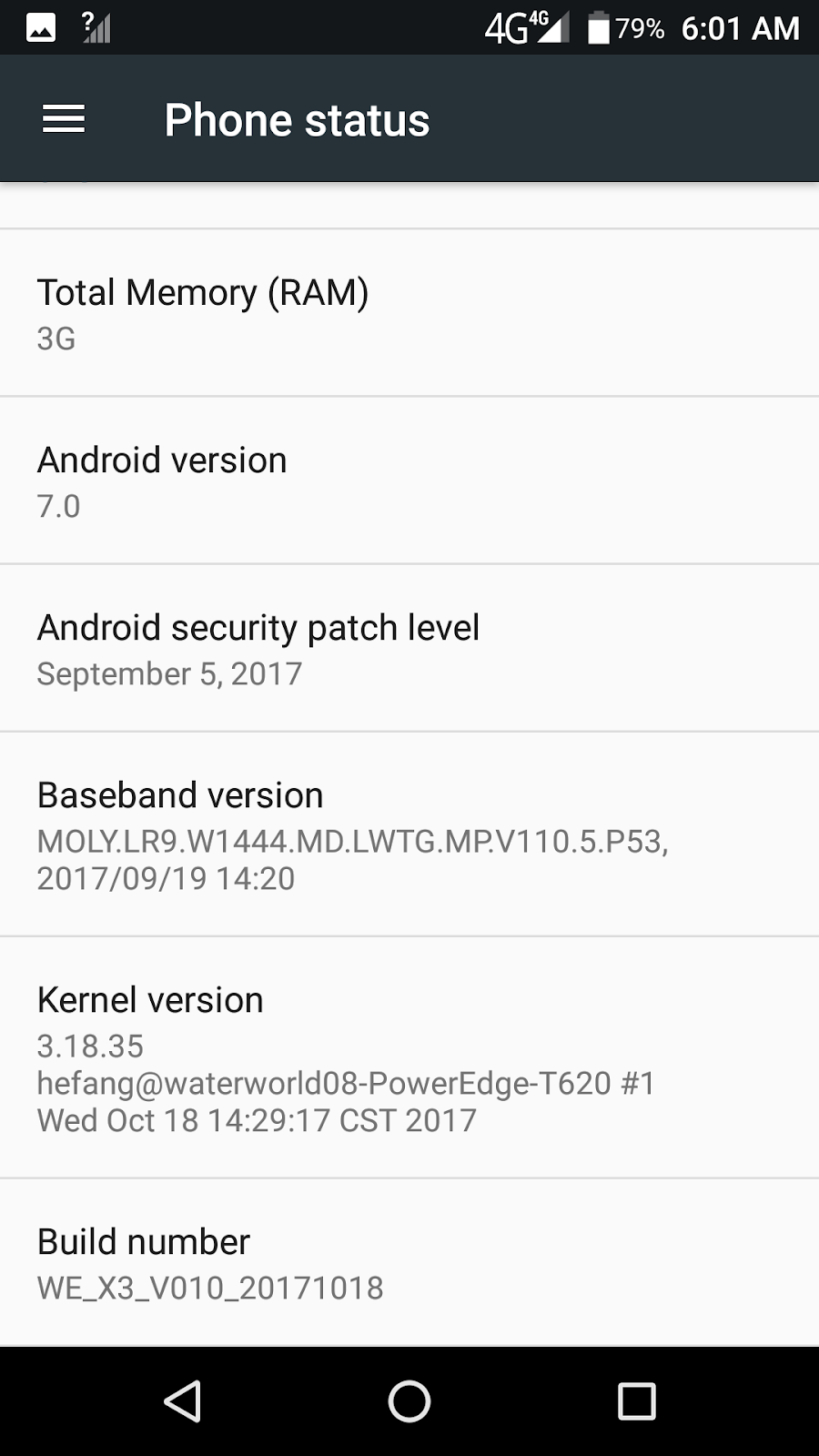Viewport: 819px width, 1456px height.
Task: Open recent apps overview
Action: tap(636, 1401)
